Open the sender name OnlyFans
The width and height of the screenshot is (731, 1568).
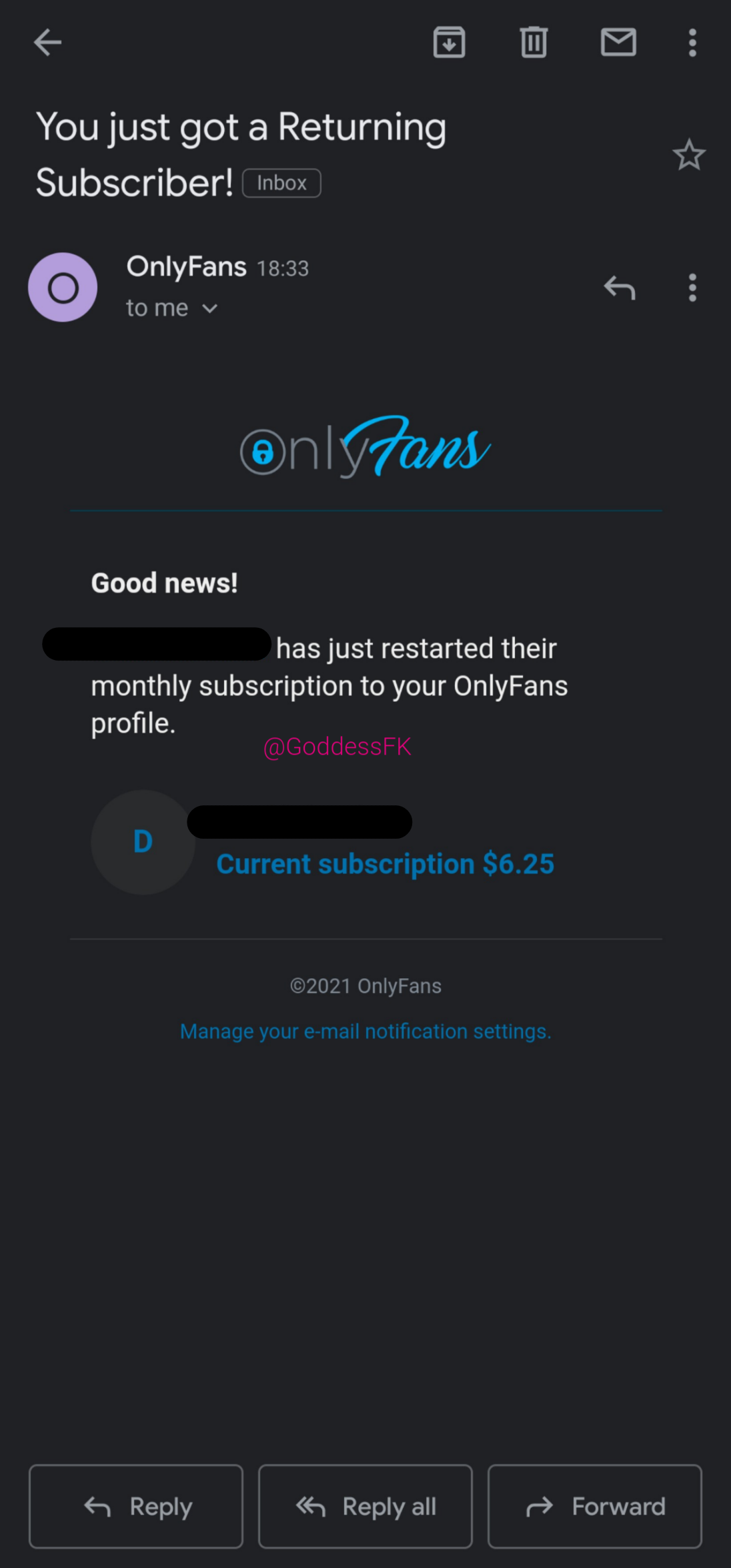coord(185,266)
